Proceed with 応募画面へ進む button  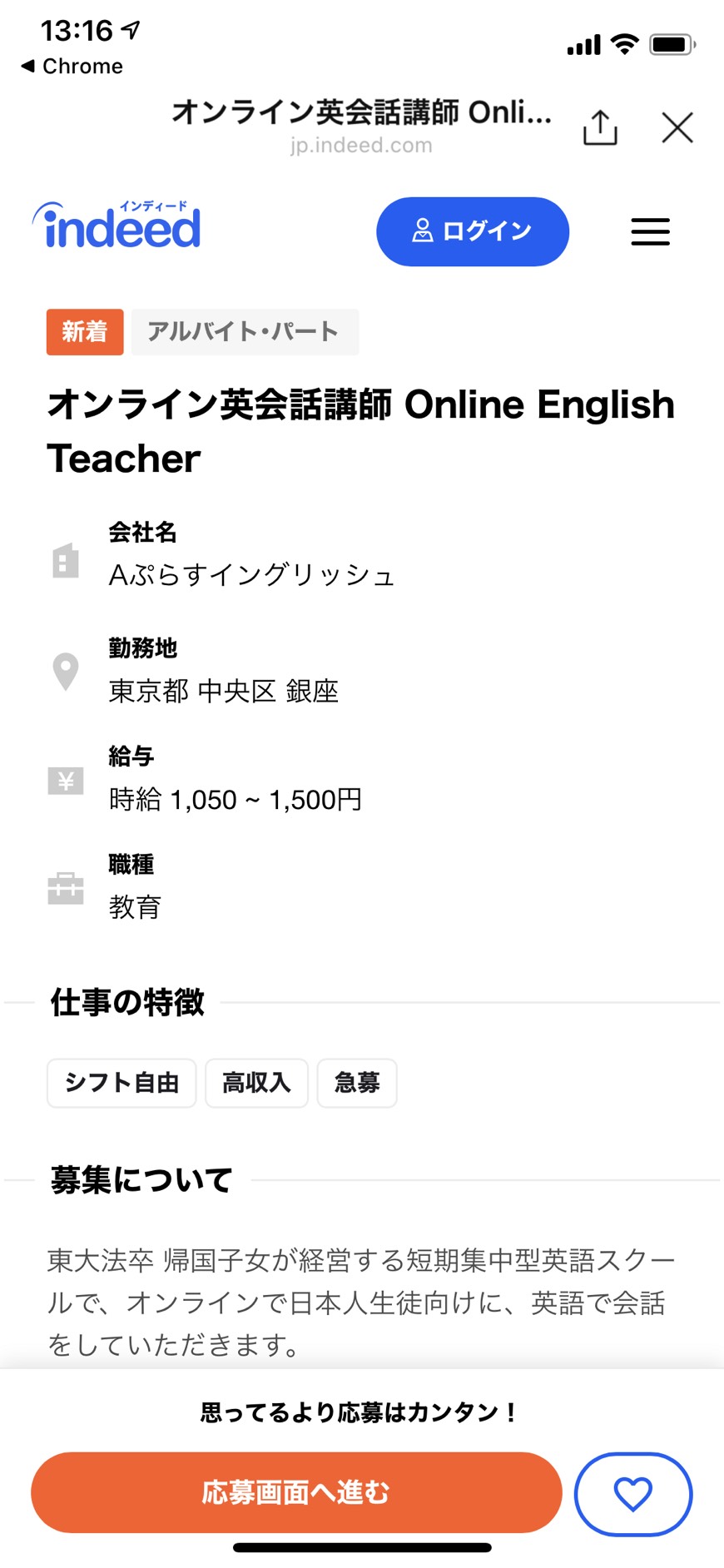[x=296, y=1492]
